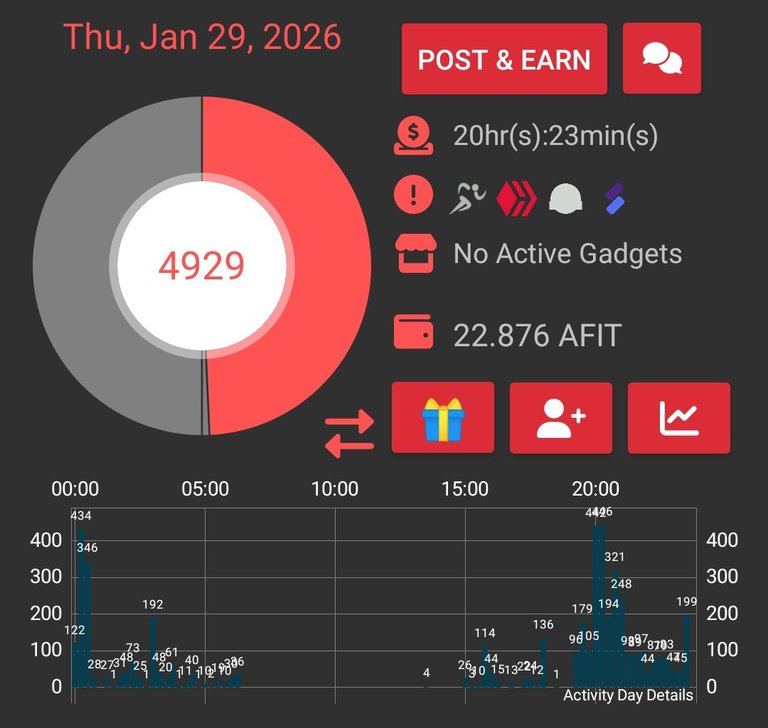Open the wallet icon beside AFIT balance
768x728 pixels.
(x=413, y=333)
